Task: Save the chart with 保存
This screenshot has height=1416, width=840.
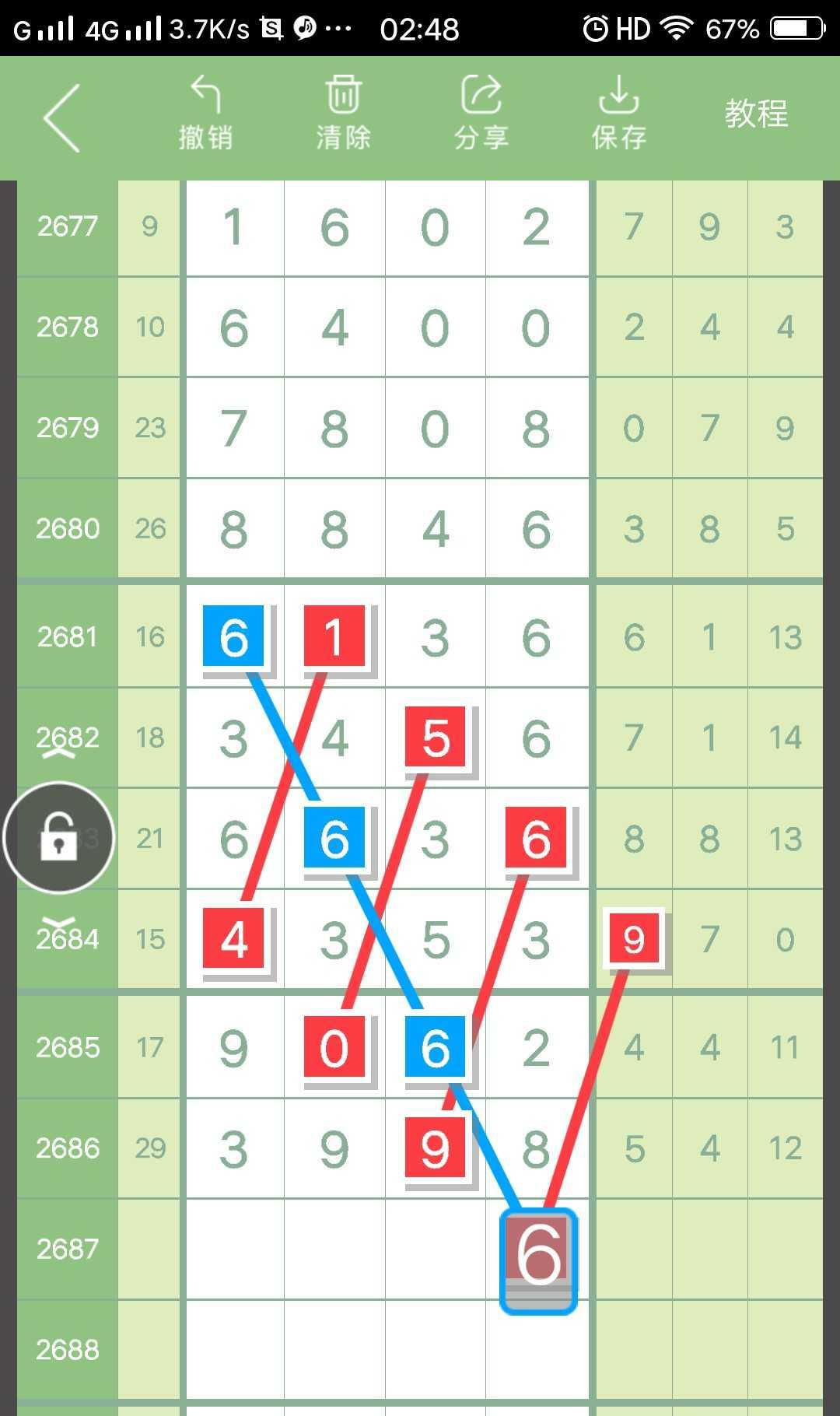Action: pyautogui.click(x=618, y=114)
